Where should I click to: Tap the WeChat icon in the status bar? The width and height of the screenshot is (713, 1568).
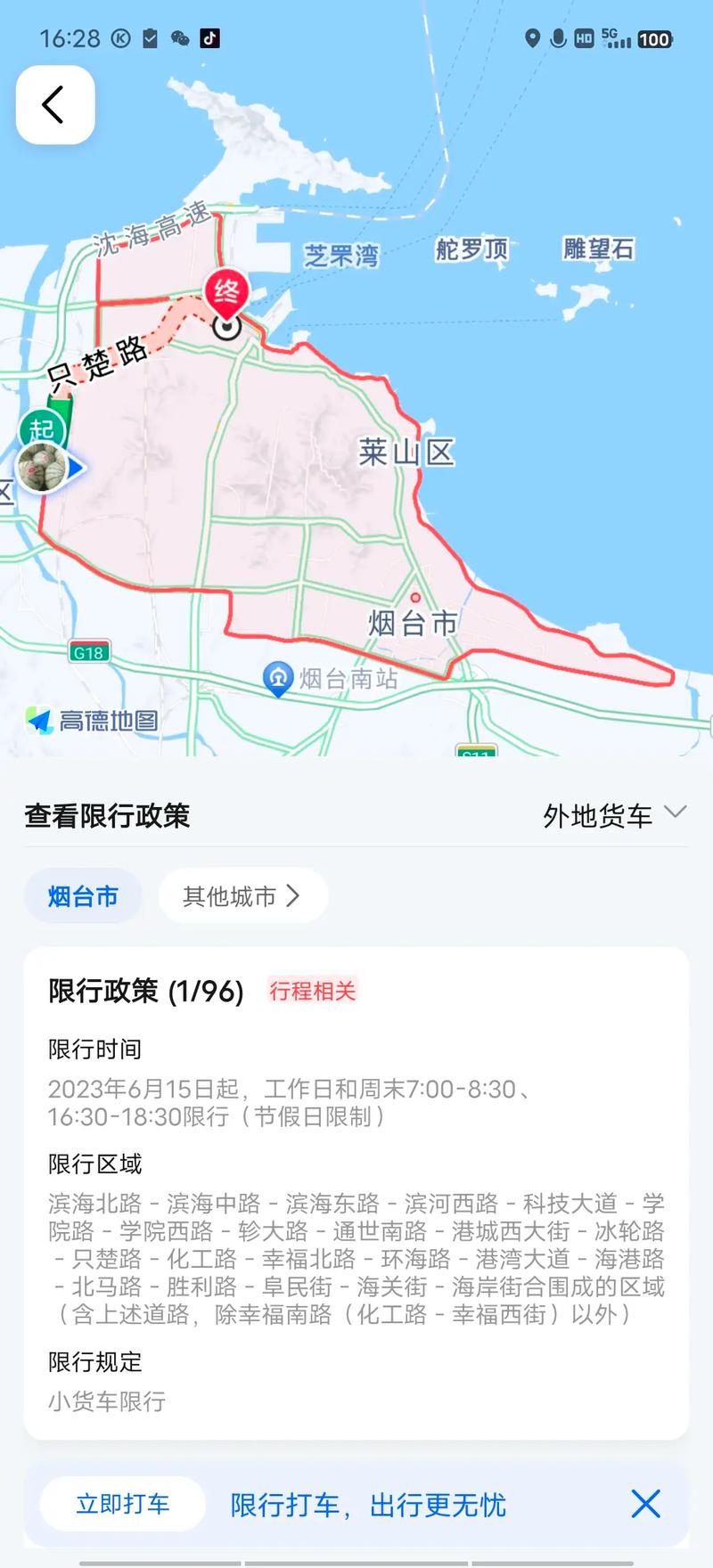[181, 38]
